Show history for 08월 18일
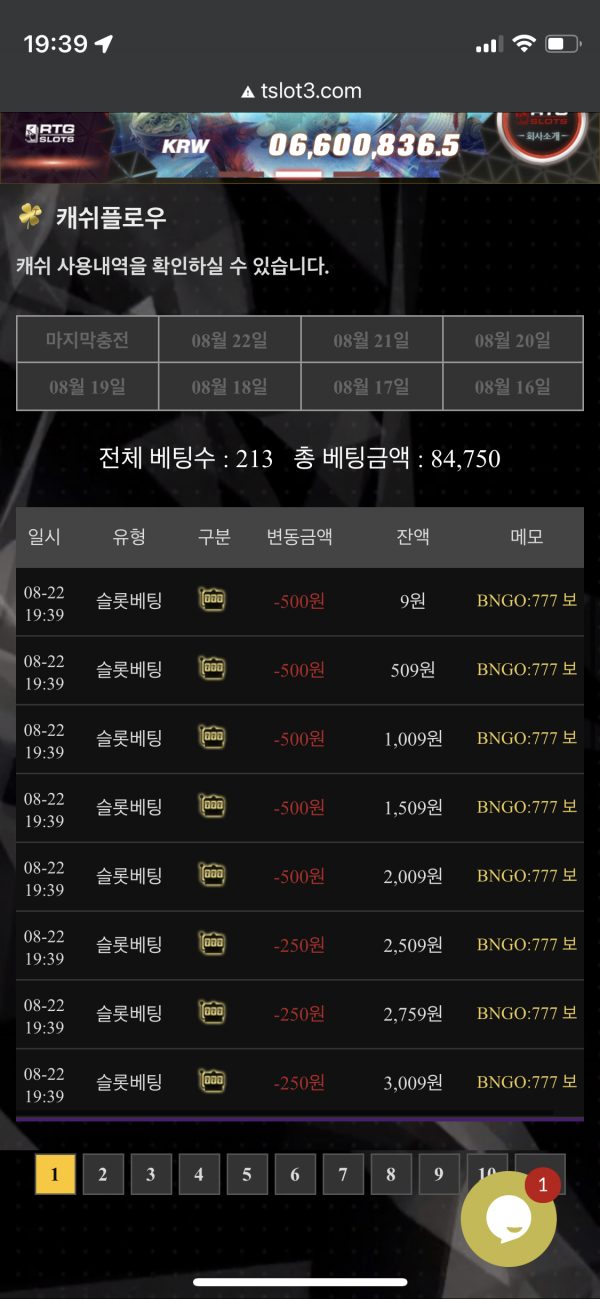600x1299 pixels. coord(229,387)
